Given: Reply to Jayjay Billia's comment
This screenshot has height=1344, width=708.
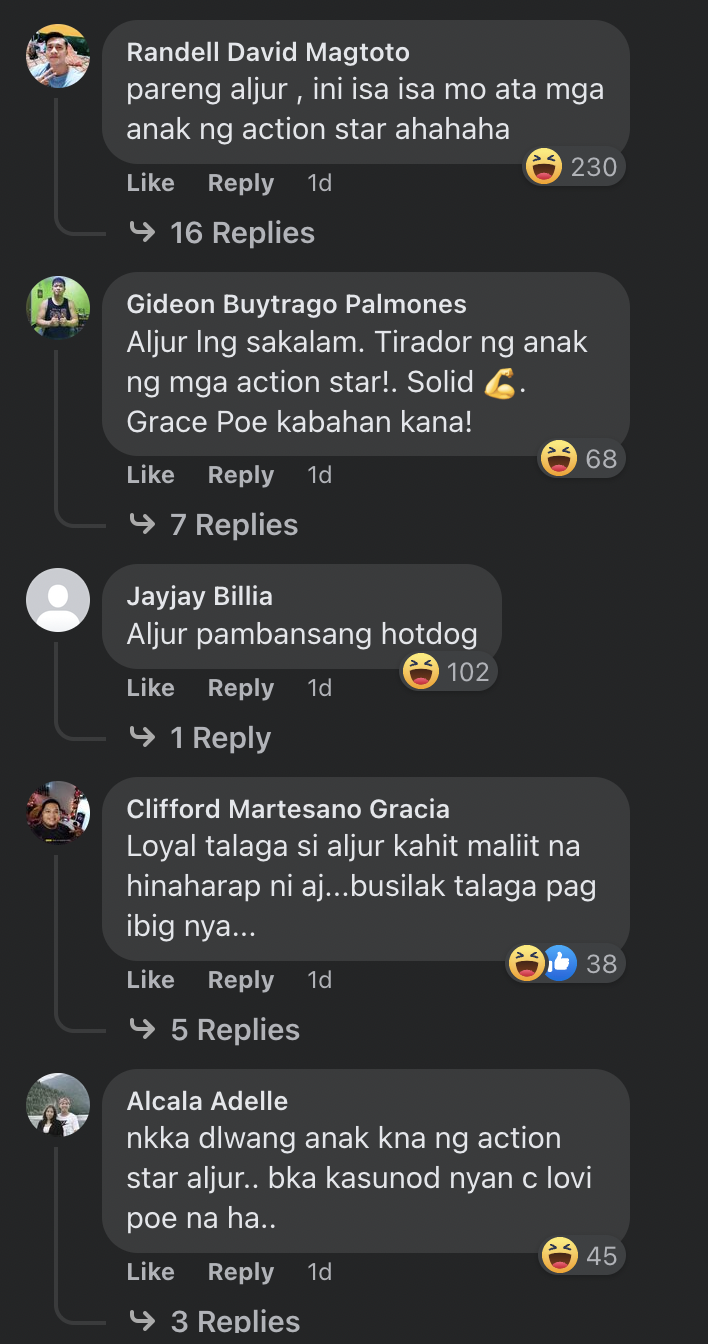Looking at the screenshot, I should pyautogui.click(x=240, y=688).
